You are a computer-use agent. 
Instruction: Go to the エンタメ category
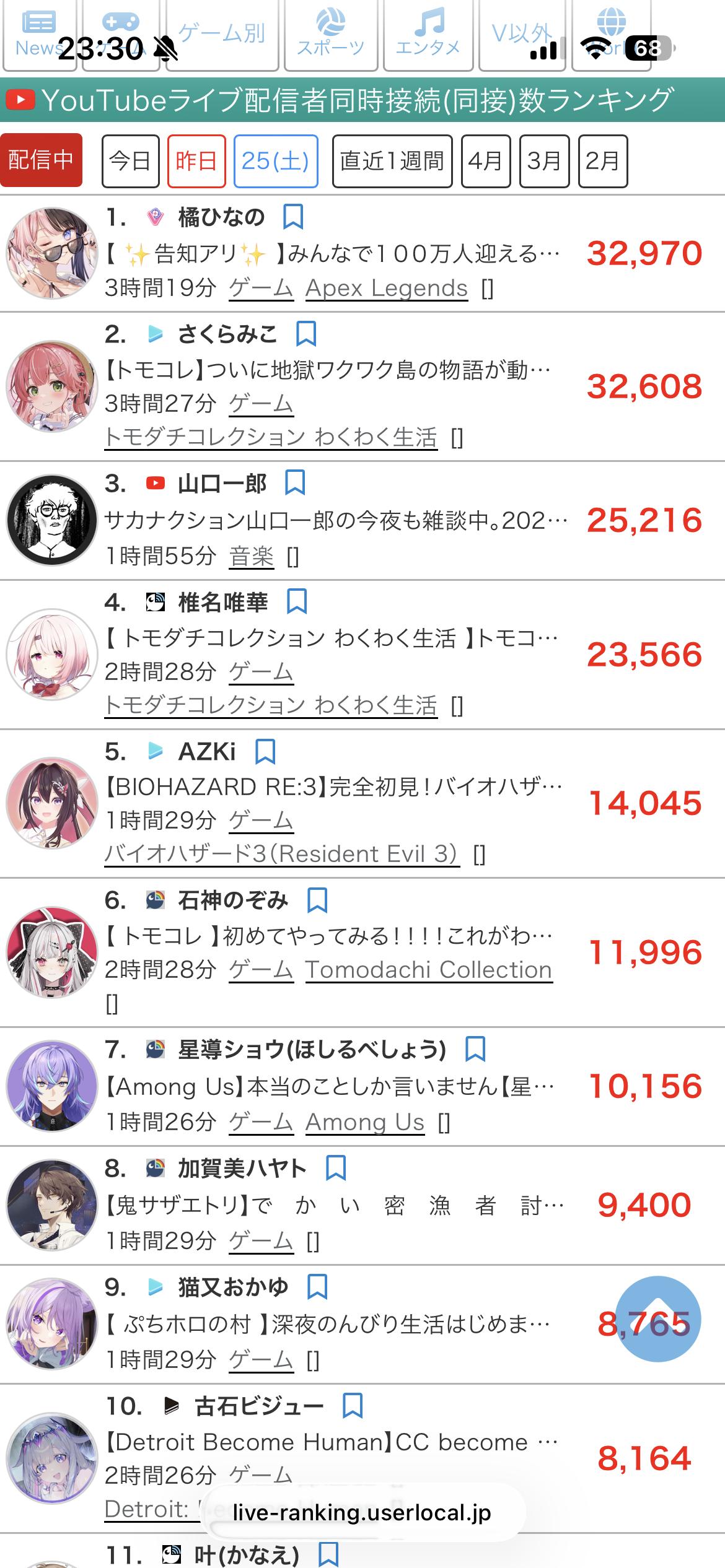[x=428, y=35]
